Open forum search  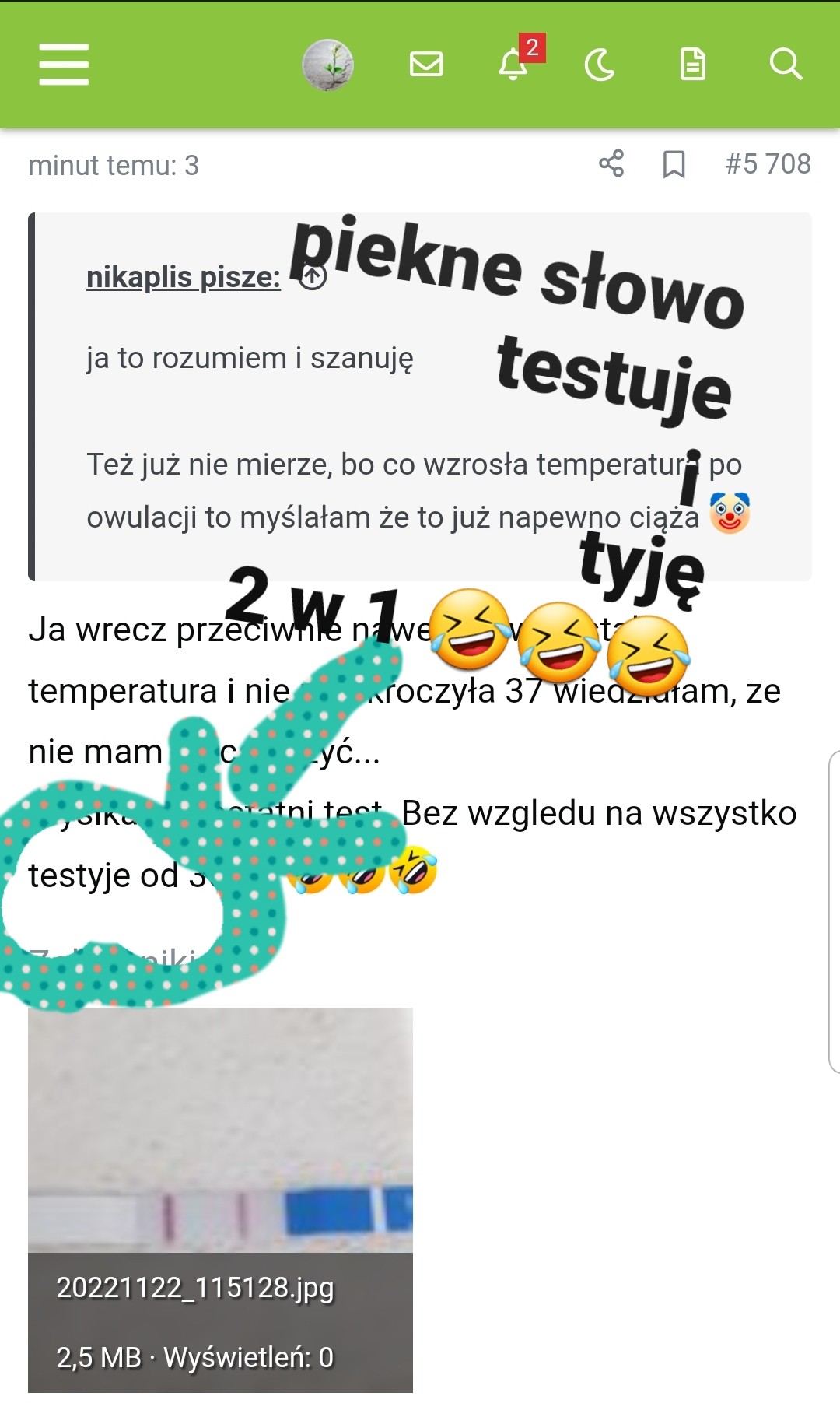[x=785, y=64]
